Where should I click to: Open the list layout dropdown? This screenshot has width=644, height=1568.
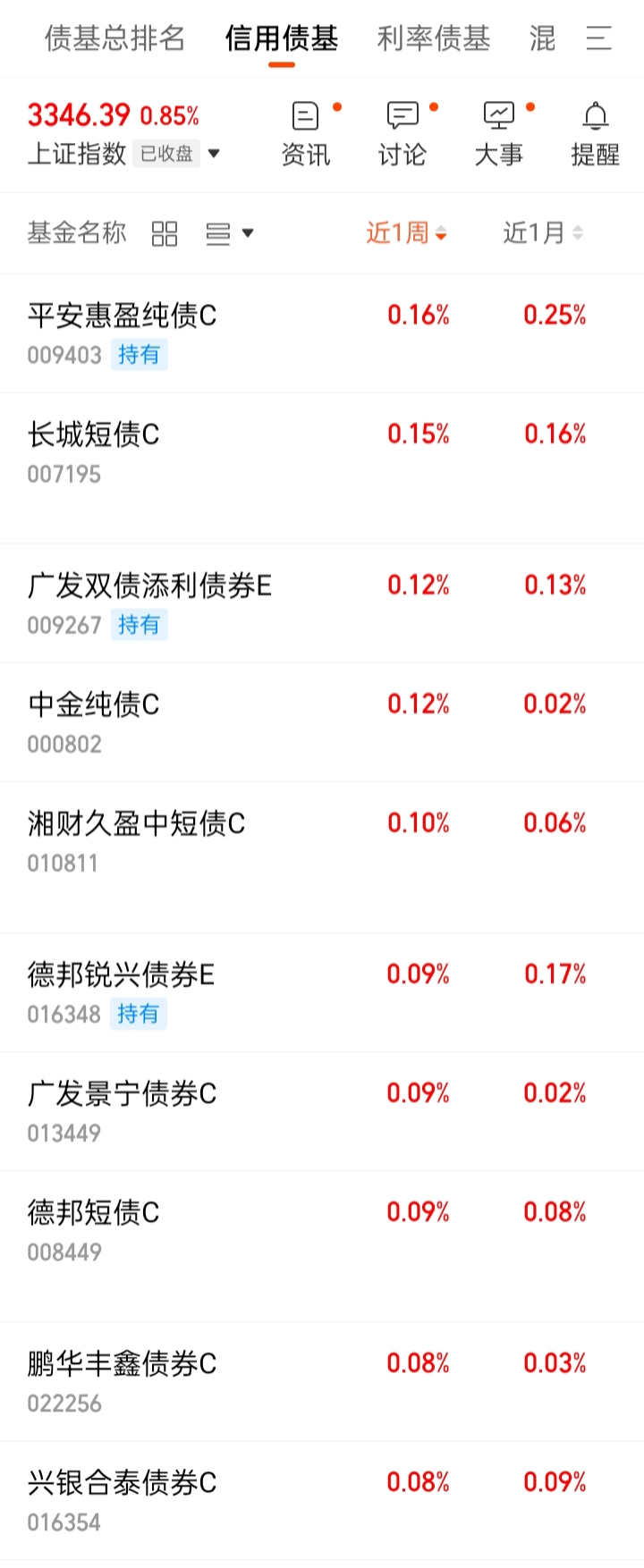(x=230, y=234)
